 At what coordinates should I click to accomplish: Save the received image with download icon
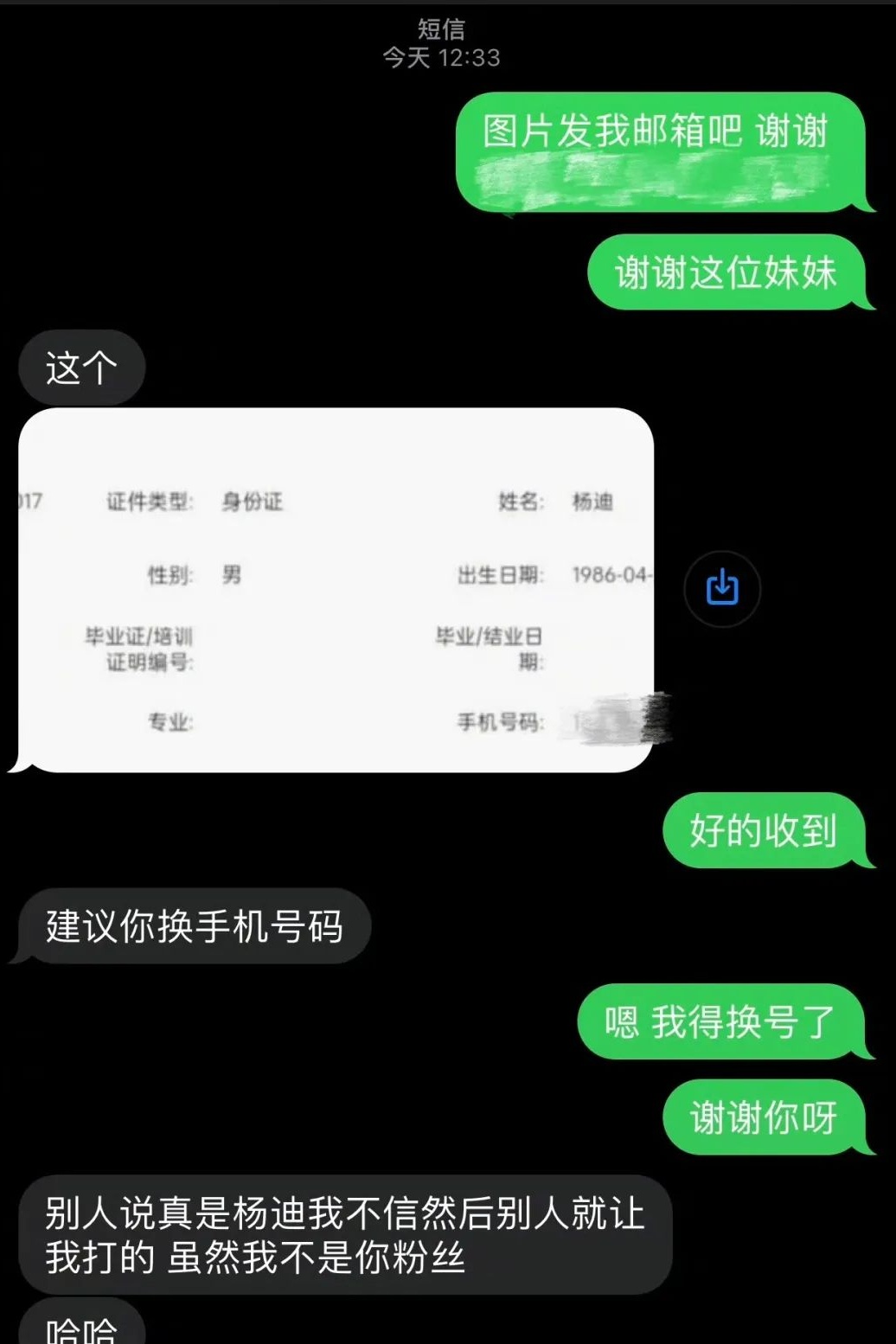click(722, 588)
